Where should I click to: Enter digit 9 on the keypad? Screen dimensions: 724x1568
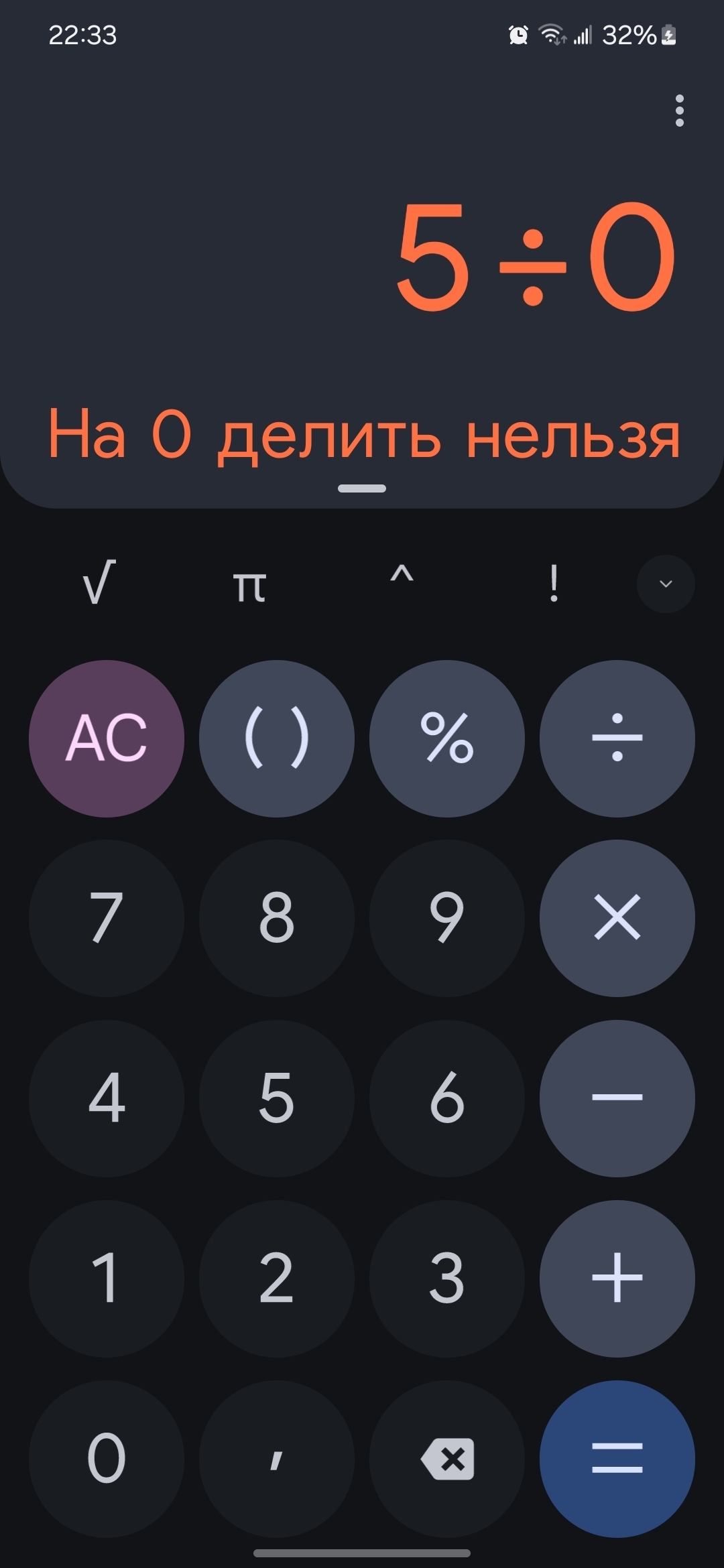pos(447,918)
